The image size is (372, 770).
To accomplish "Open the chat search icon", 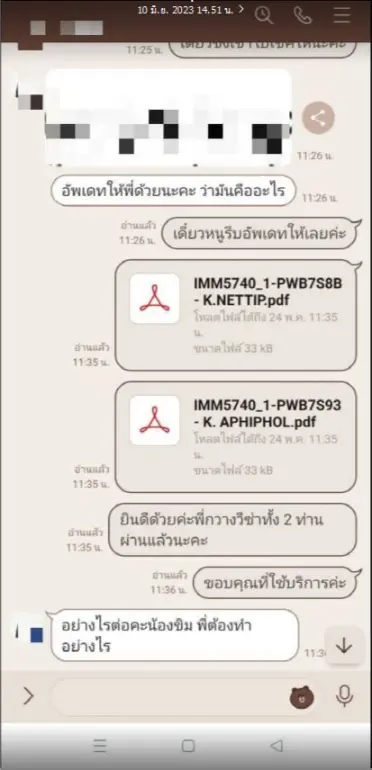I will click(x=264, y=16).
